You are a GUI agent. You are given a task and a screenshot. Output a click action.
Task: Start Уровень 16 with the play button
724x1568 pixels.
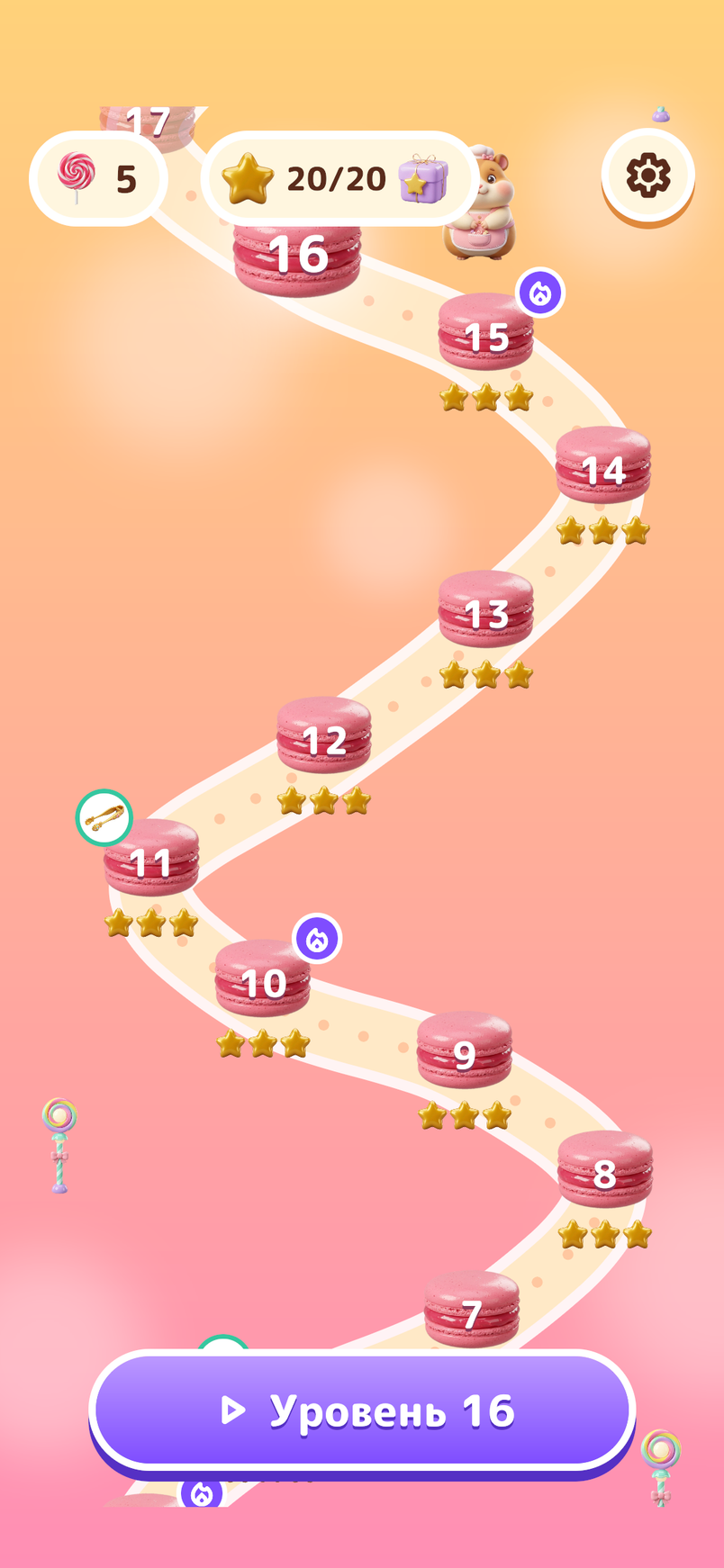coord(362,1410)
